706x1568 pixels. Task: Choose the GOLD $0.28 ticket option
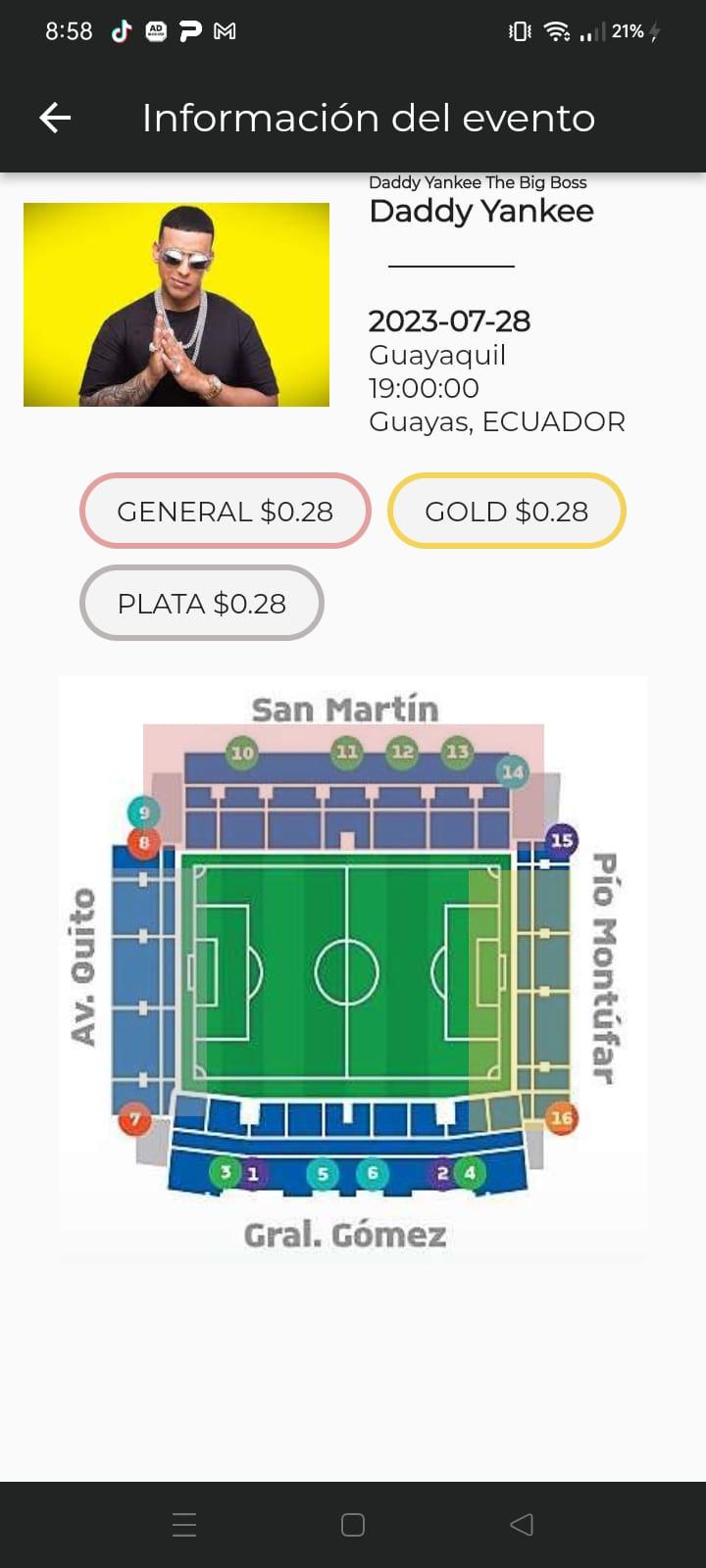(x=507, y=511)
